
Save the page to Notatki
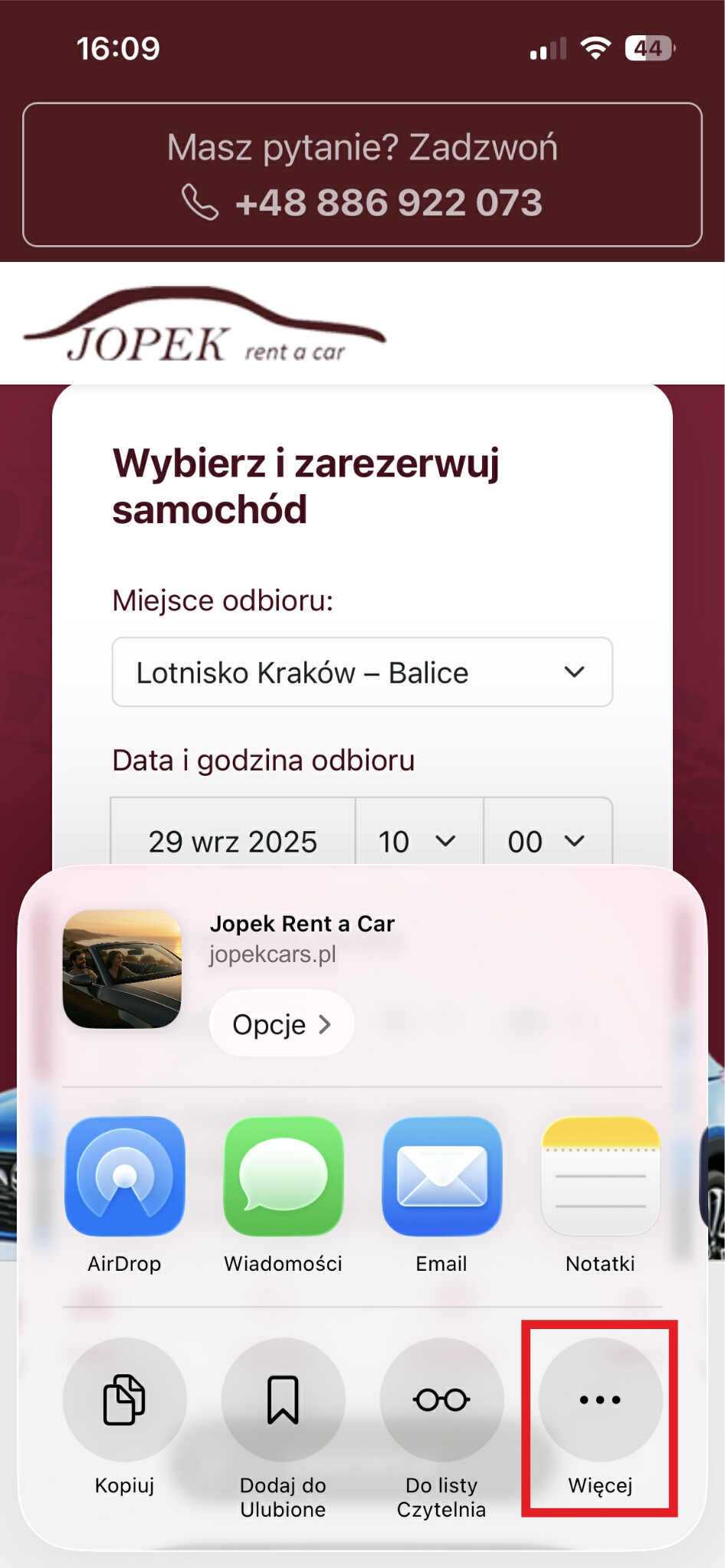(x=600, y=1176)
